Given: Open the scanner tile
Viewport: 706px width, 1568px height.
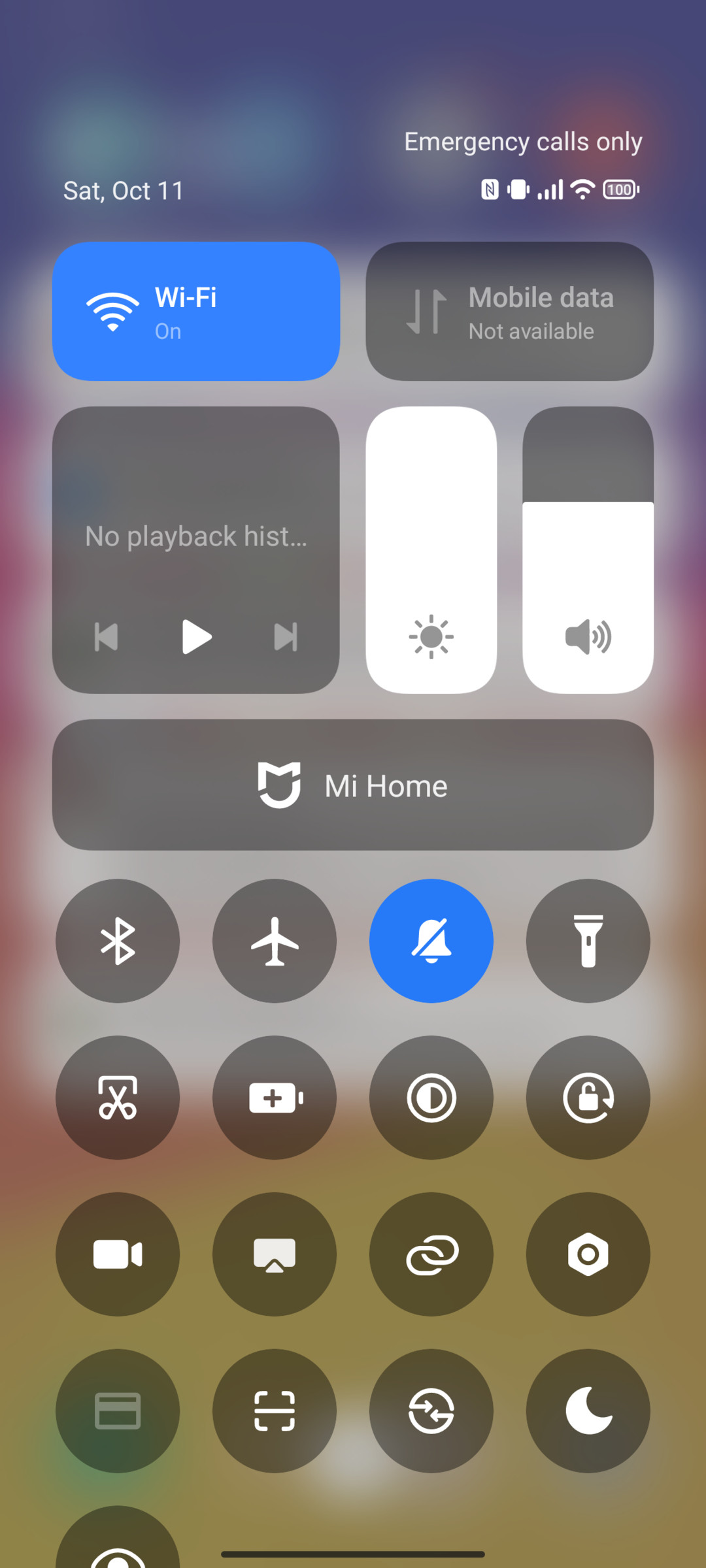Looking at the screenshot, I should pyautogui.click(x=275, y=1411).
